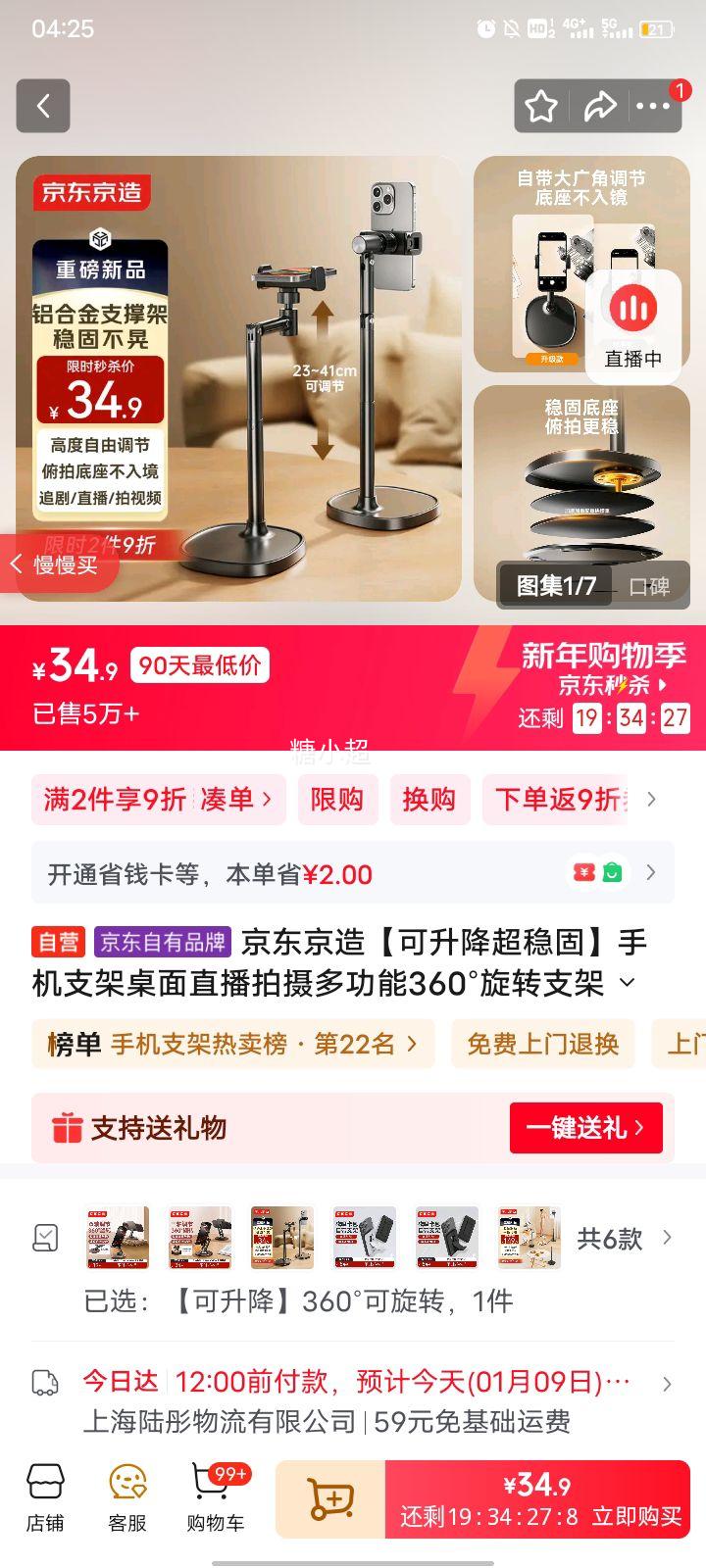The width and height of the screenshot is (706, 1568).
Task: Open the 省钱卡 savings banner
Action: [x=351, y=871]
